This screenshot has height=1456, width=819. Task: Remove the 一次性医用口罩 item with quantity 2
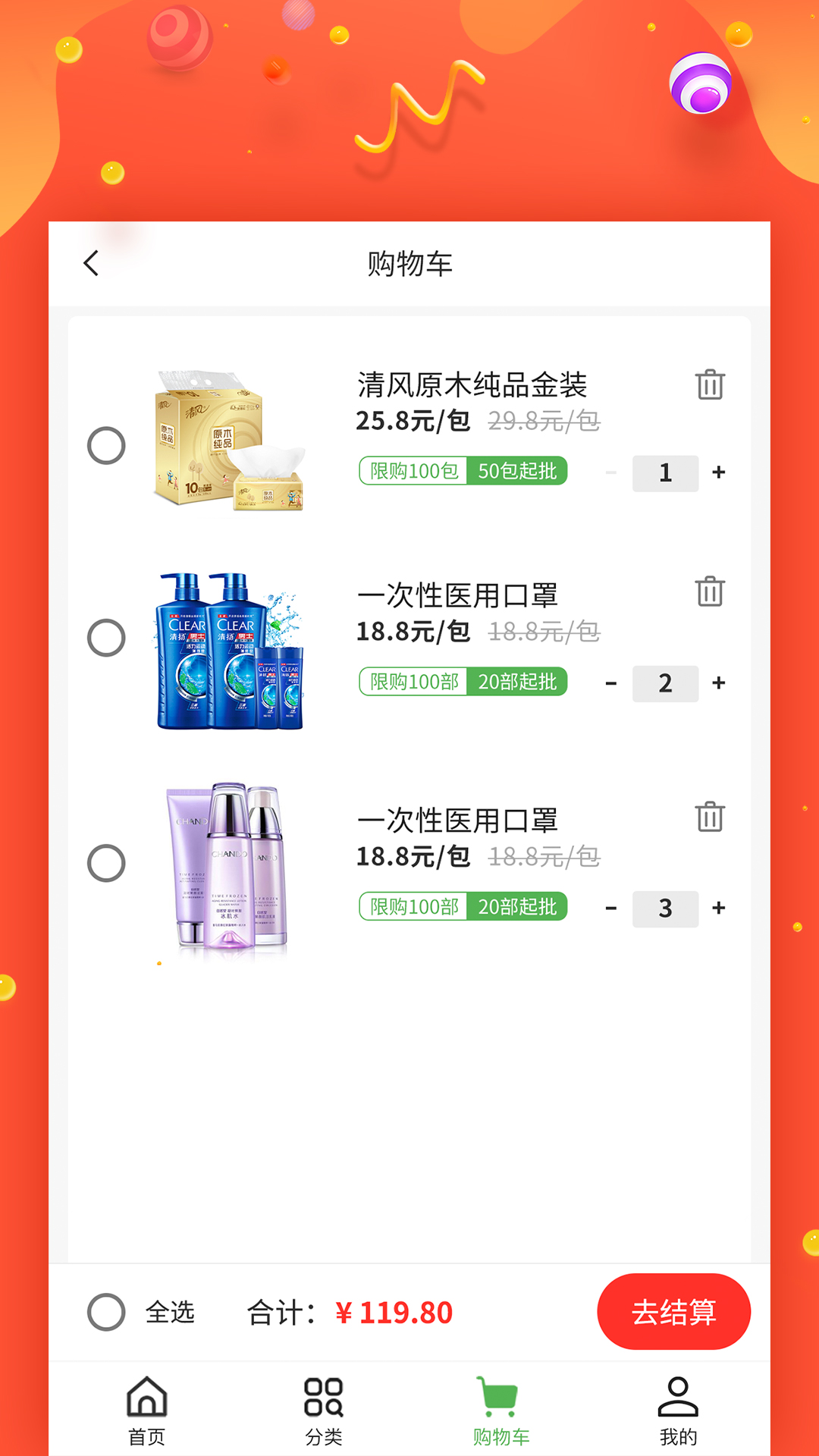(710, 591)
